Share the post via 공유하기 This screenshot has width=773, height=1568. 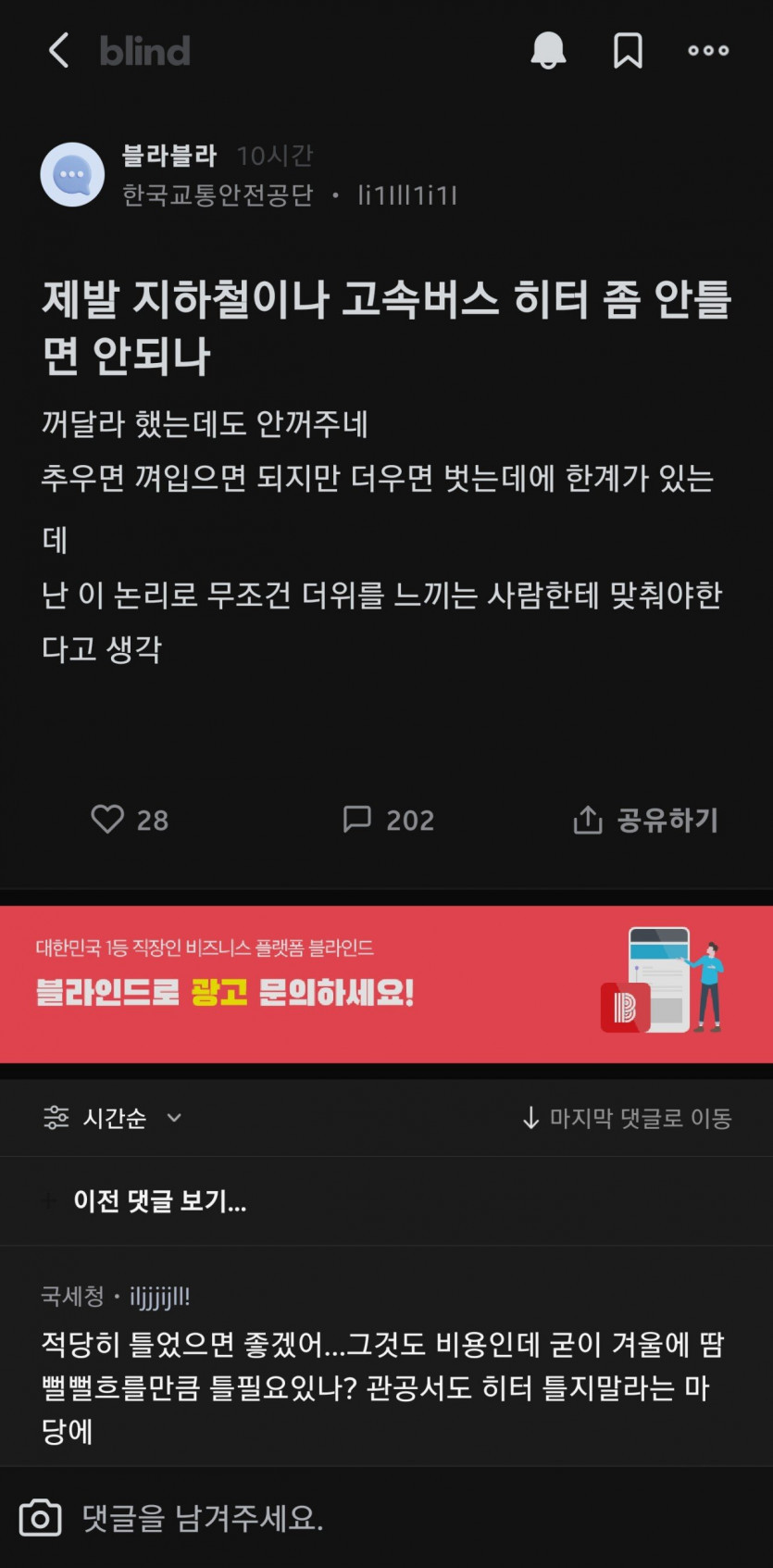(x=646, y=820)
